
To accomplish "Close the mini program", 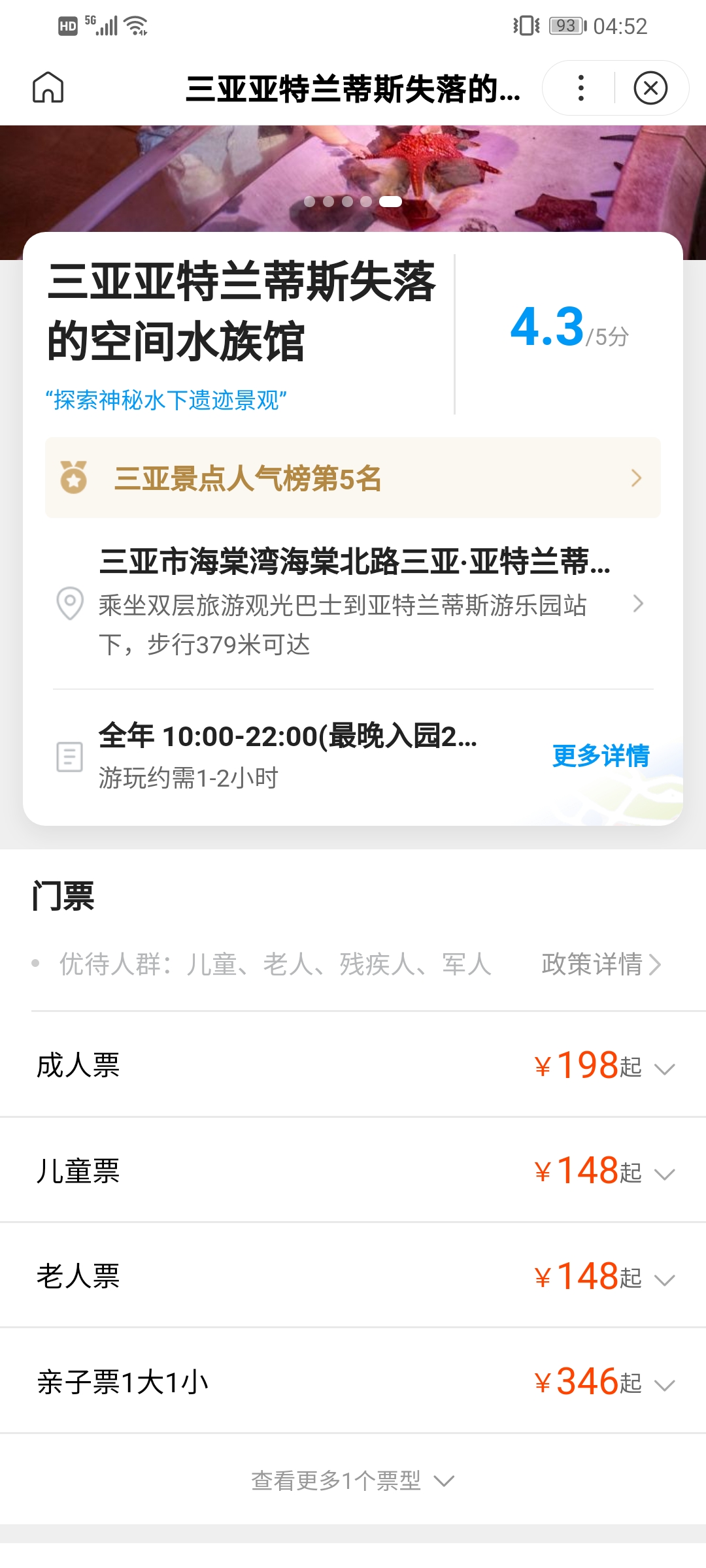I will pyautogui.click(x=650, y=88).
